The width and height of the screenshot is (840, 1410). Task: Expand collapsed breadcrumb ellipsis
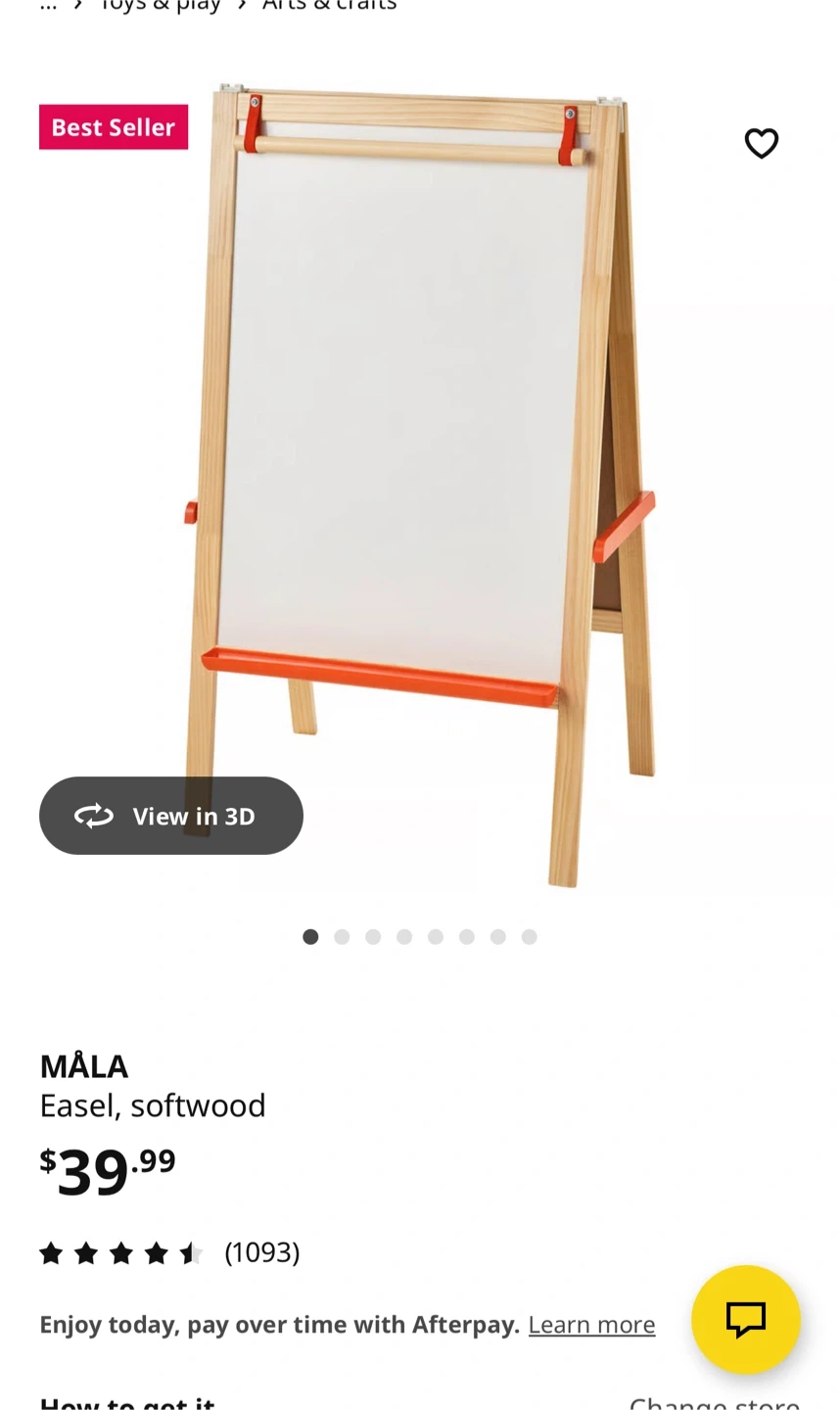(x=48, y=6)
